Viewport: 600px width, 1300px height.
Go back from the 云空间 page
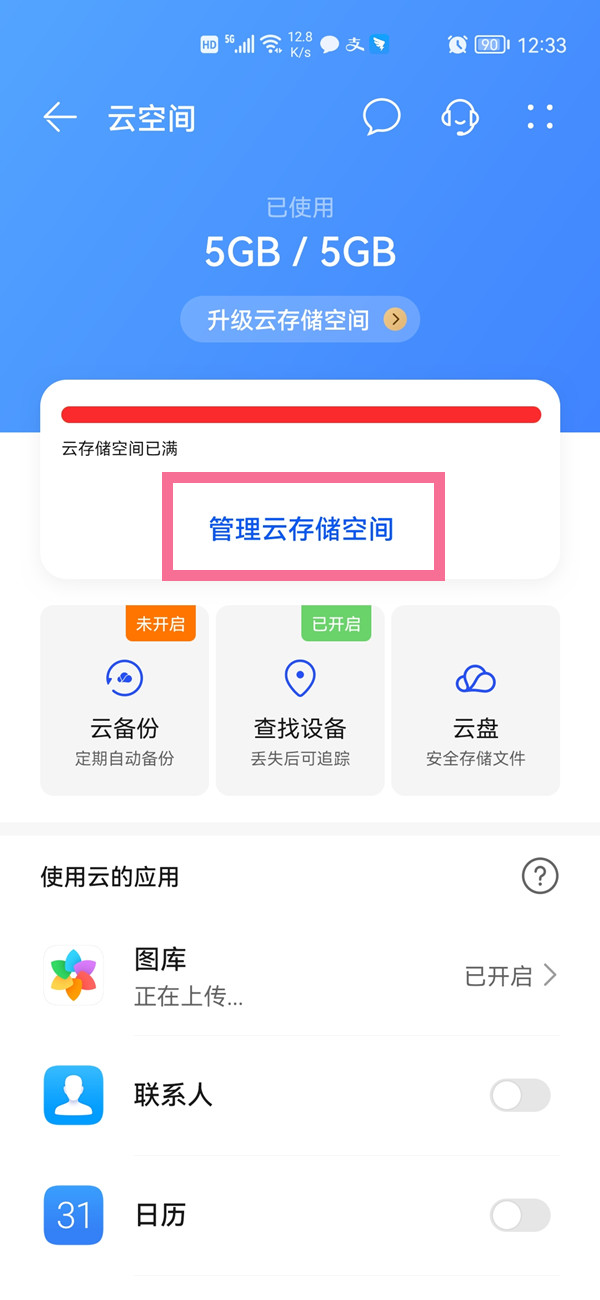[x=60, y=118]
